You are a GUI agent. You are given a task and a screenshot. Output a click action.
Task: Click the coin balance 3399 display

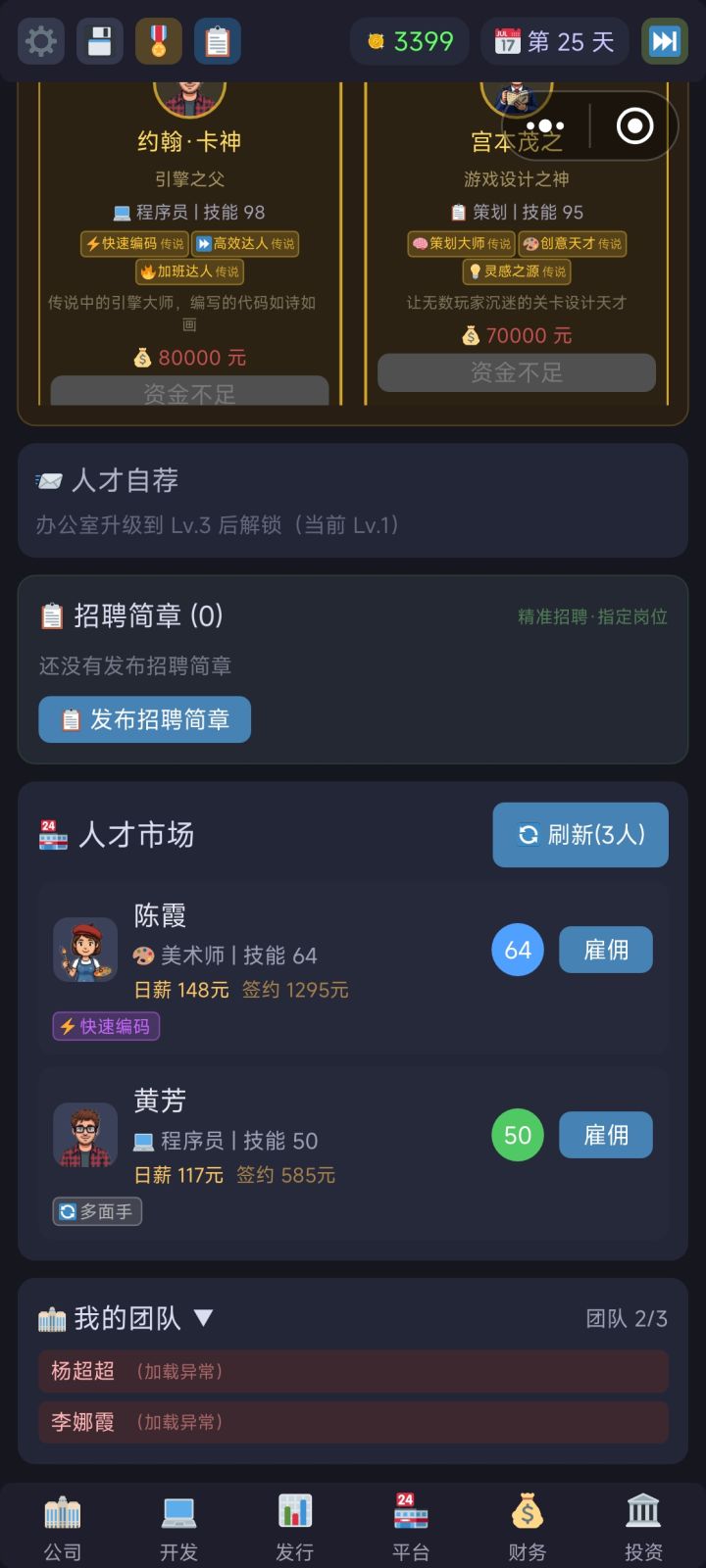point(410,41)
